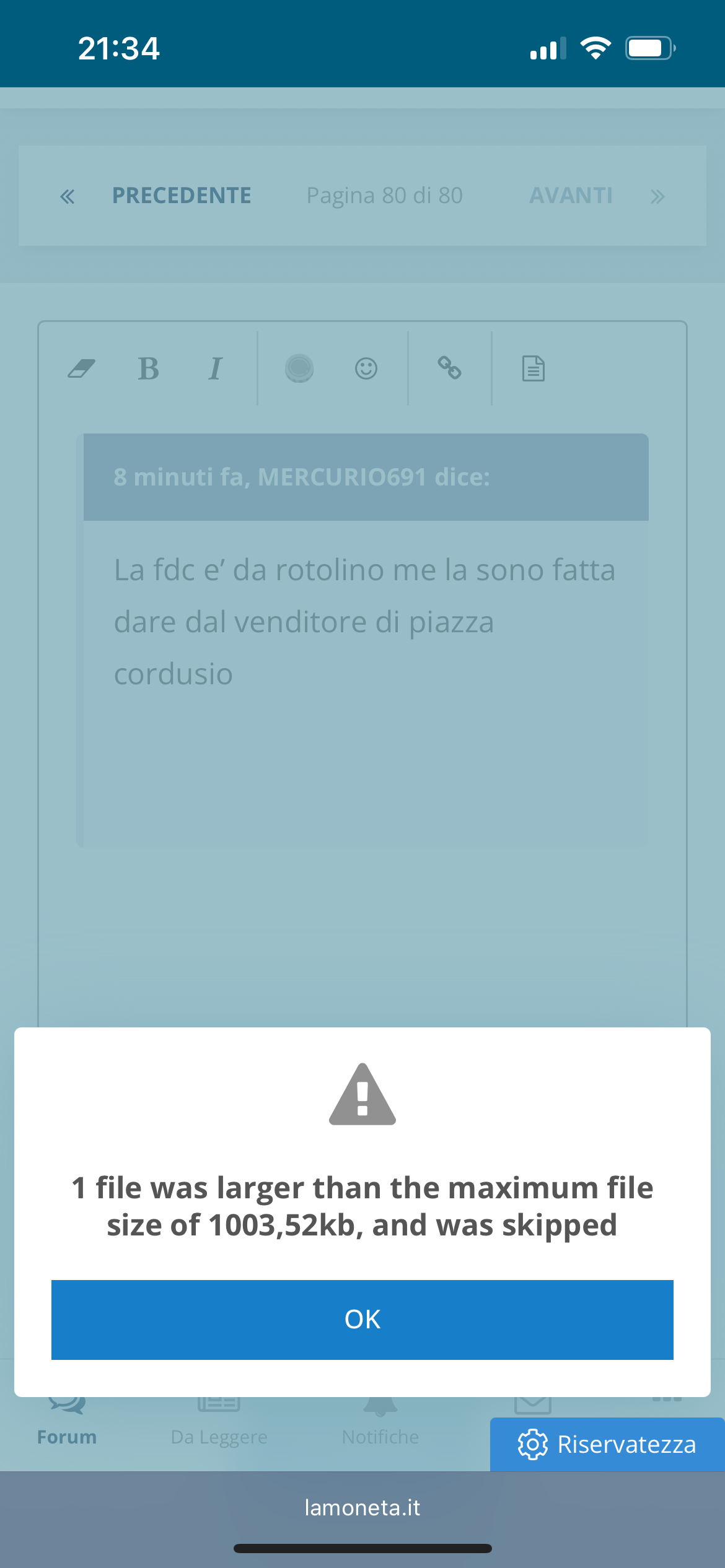This screenshot has width=725, height=1568.
Task: Open the Notifiche tab
Action: click(380, 1427)
